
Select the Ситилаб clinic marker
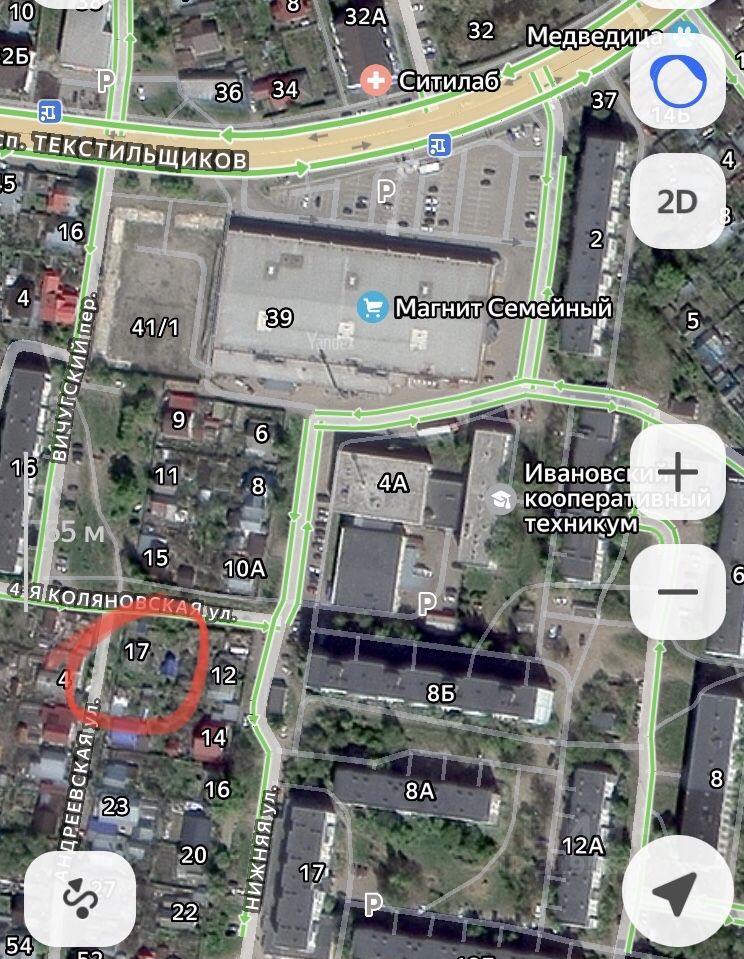[x=376, y=81]
